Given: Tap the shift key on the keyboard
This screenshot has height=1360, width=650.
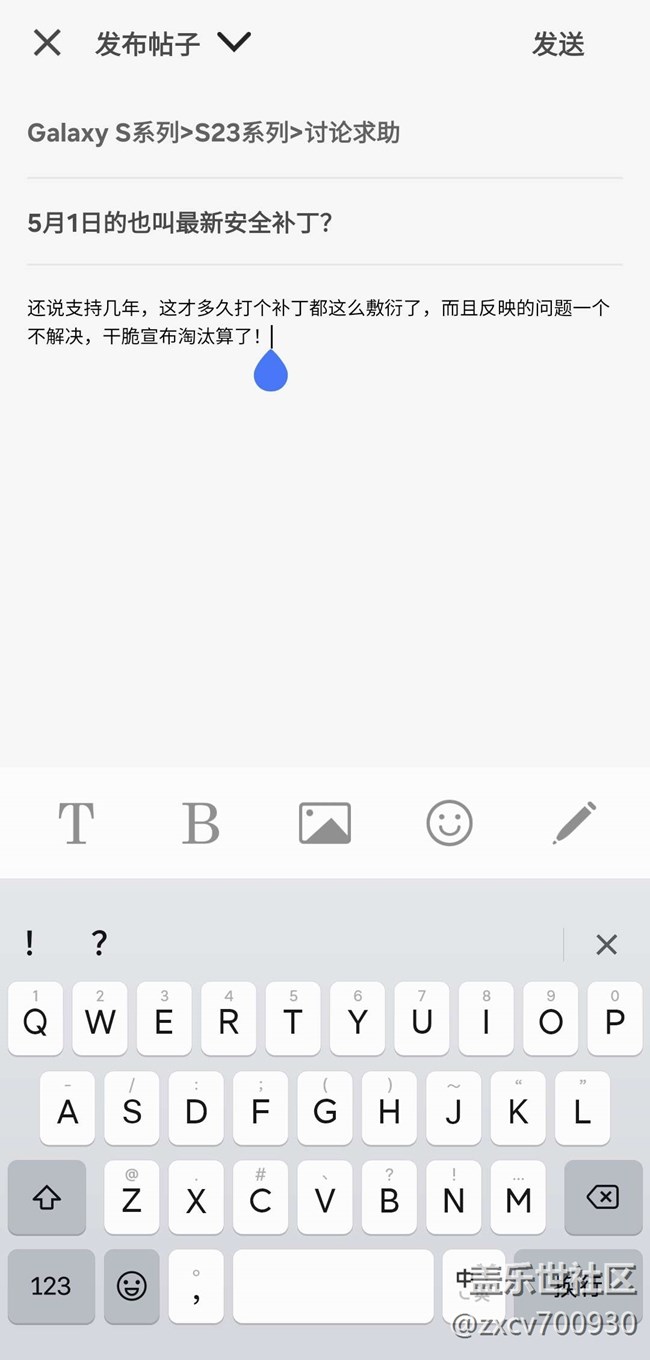Looking at the screenshot, I should point(47,1197).
